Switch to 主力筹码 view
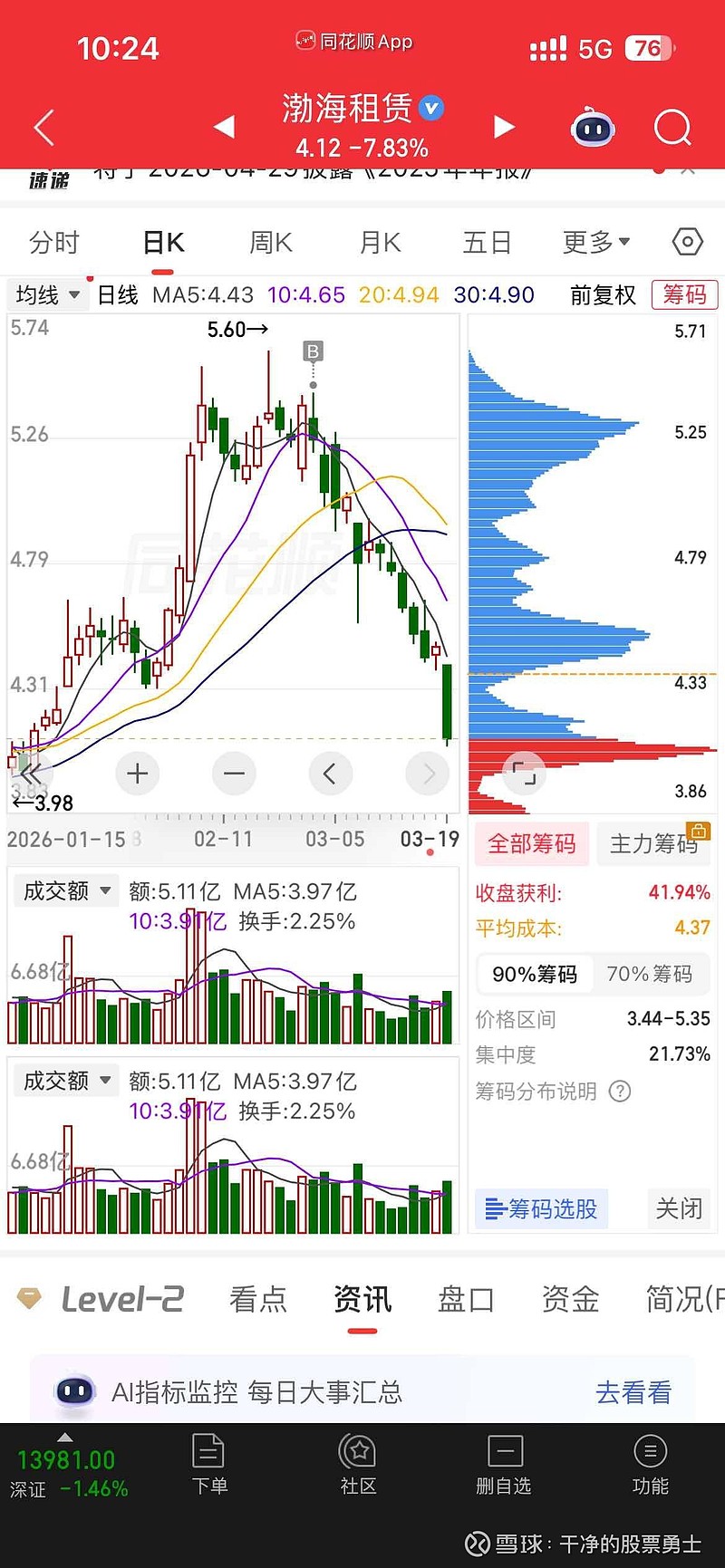This screenshot has width=725, height=1568. click(x=652, y=844)
